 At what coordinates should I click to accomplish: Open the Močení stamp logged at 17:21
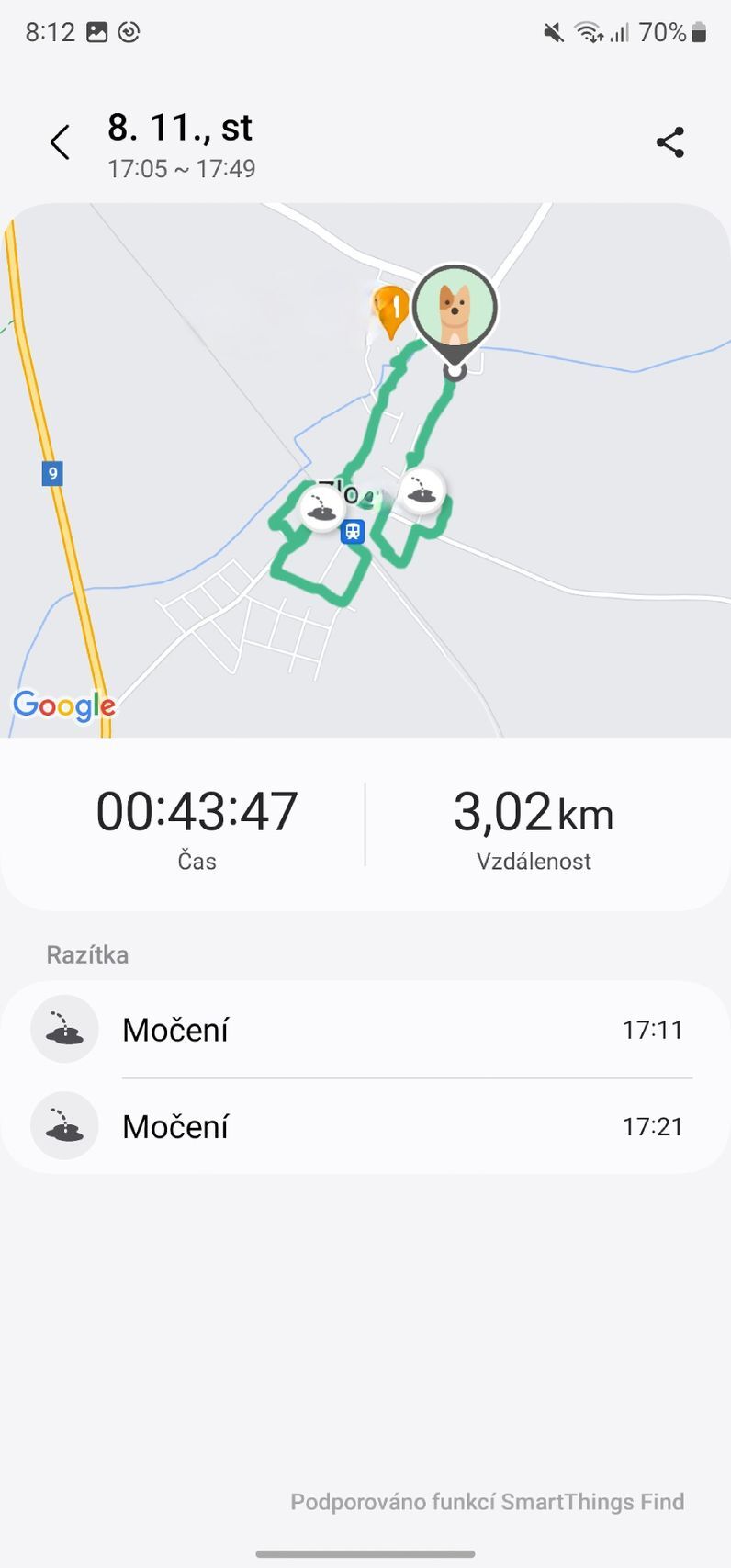(x=365, y=1126)
